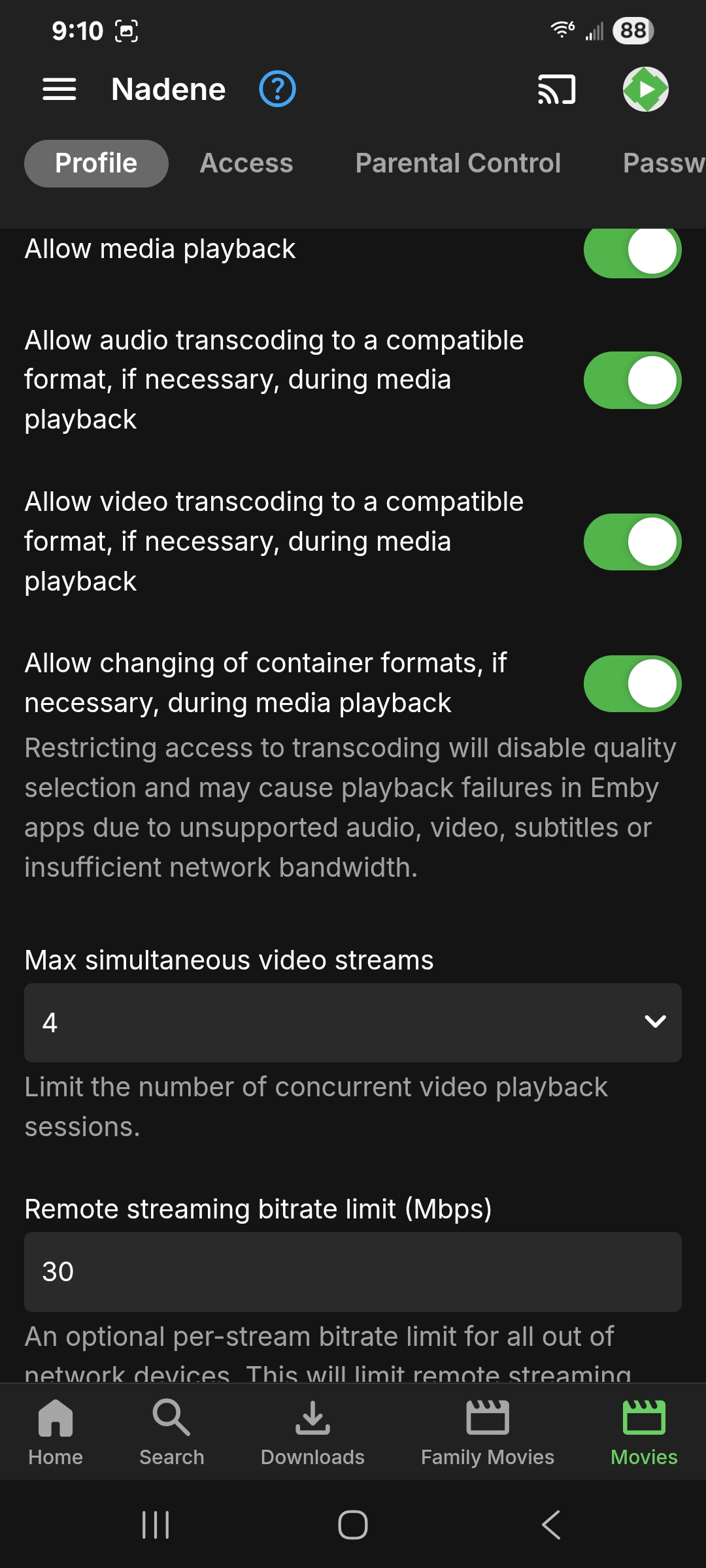Viewport: 706px width, 1568px height.
Task: Open Family Movies tab
Action: (487, 1432)
